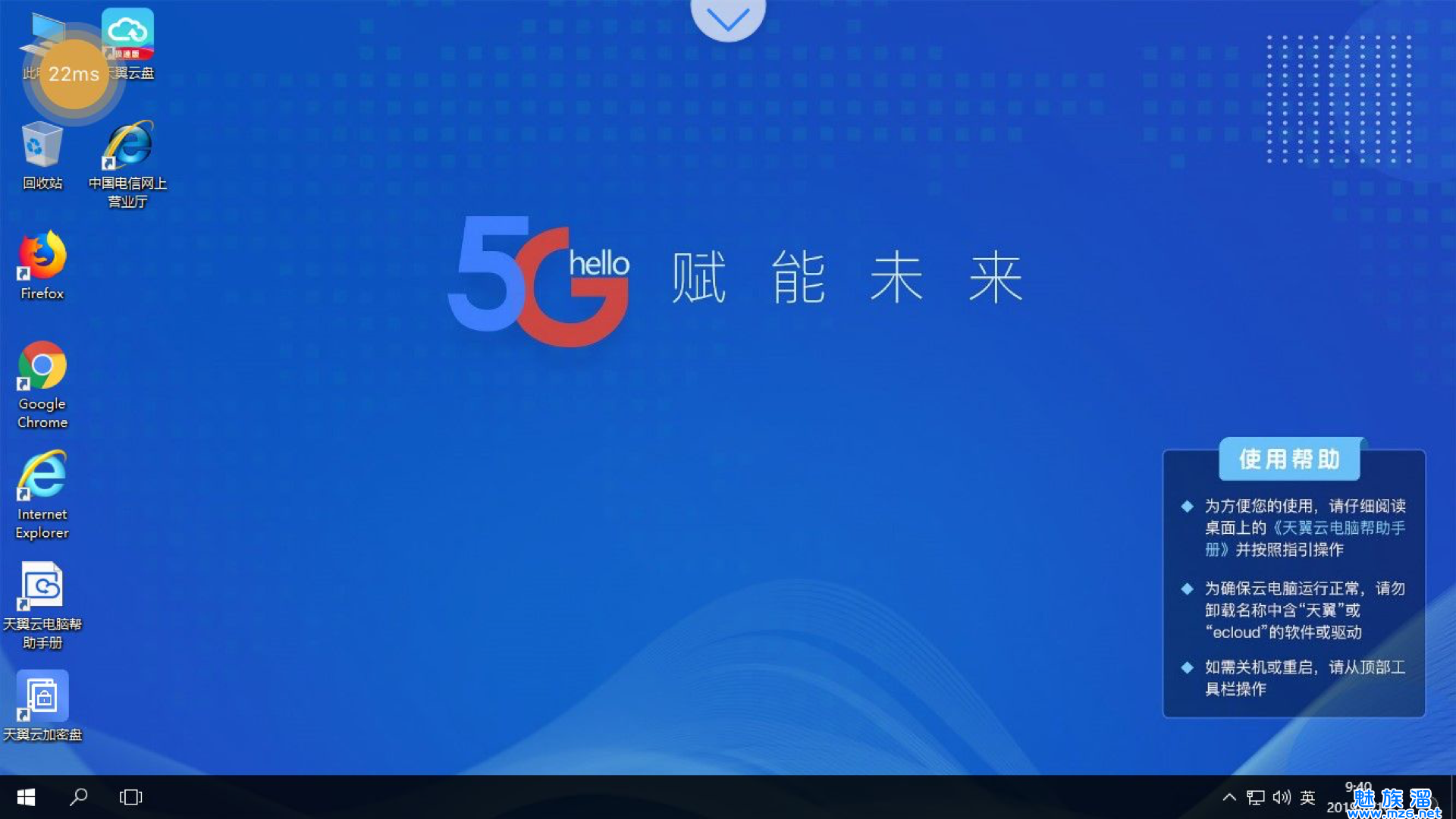Open the volume control
Screen dimensions: 1456x819
(1282, 797)
